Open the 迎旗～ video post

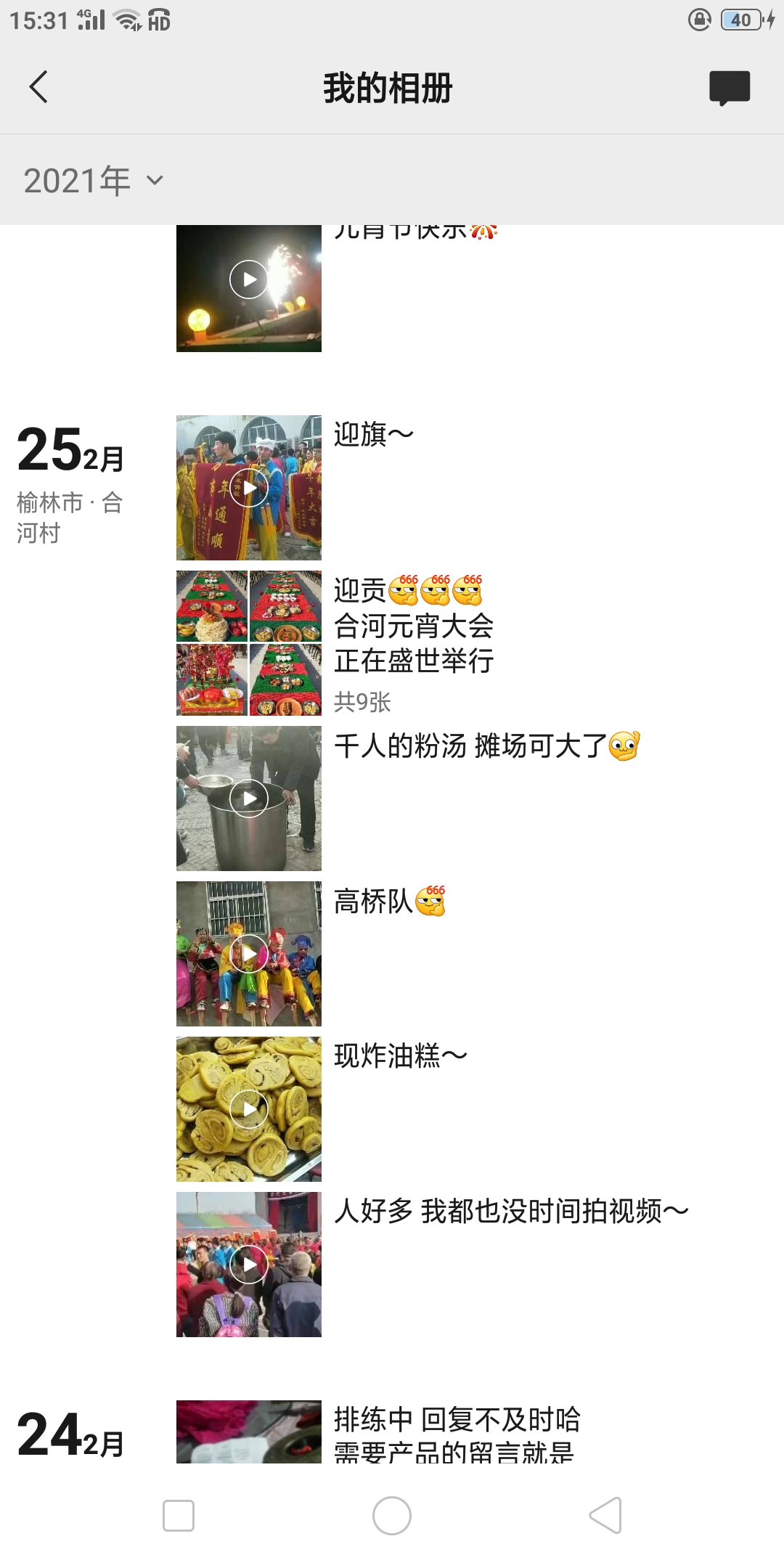[248, 488]
